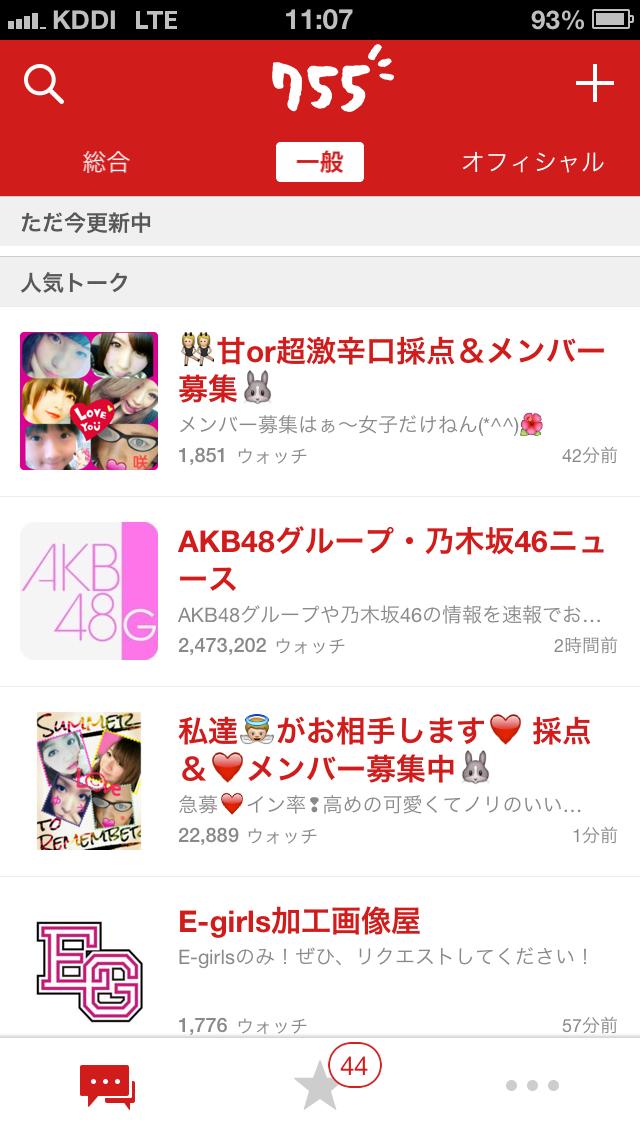This screenshot has height=1136, width=640.
Task: Open the three-dot more tab
Action: (532, 1086)
